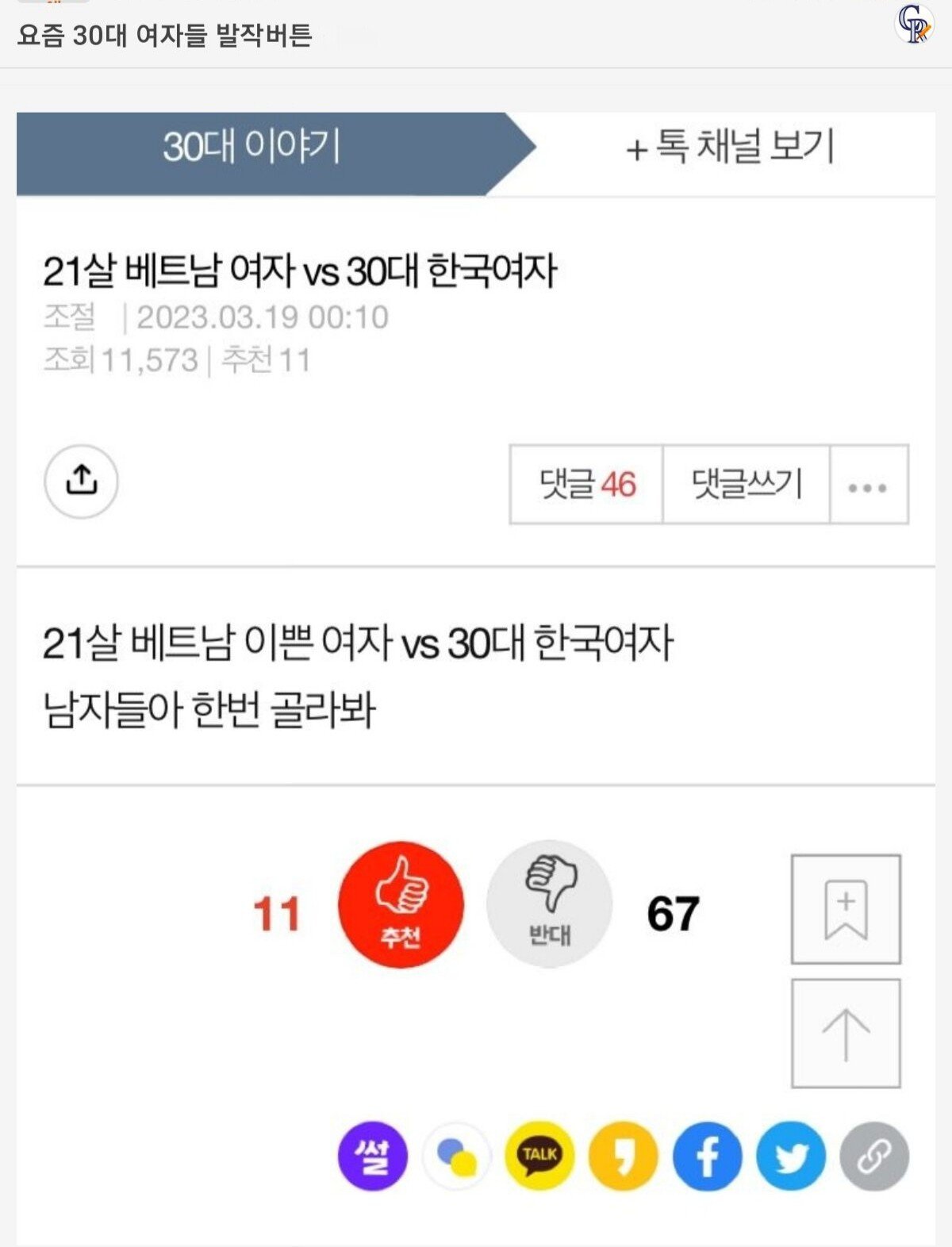Open the 30대 이야기 channel tab

click(254, 148)
